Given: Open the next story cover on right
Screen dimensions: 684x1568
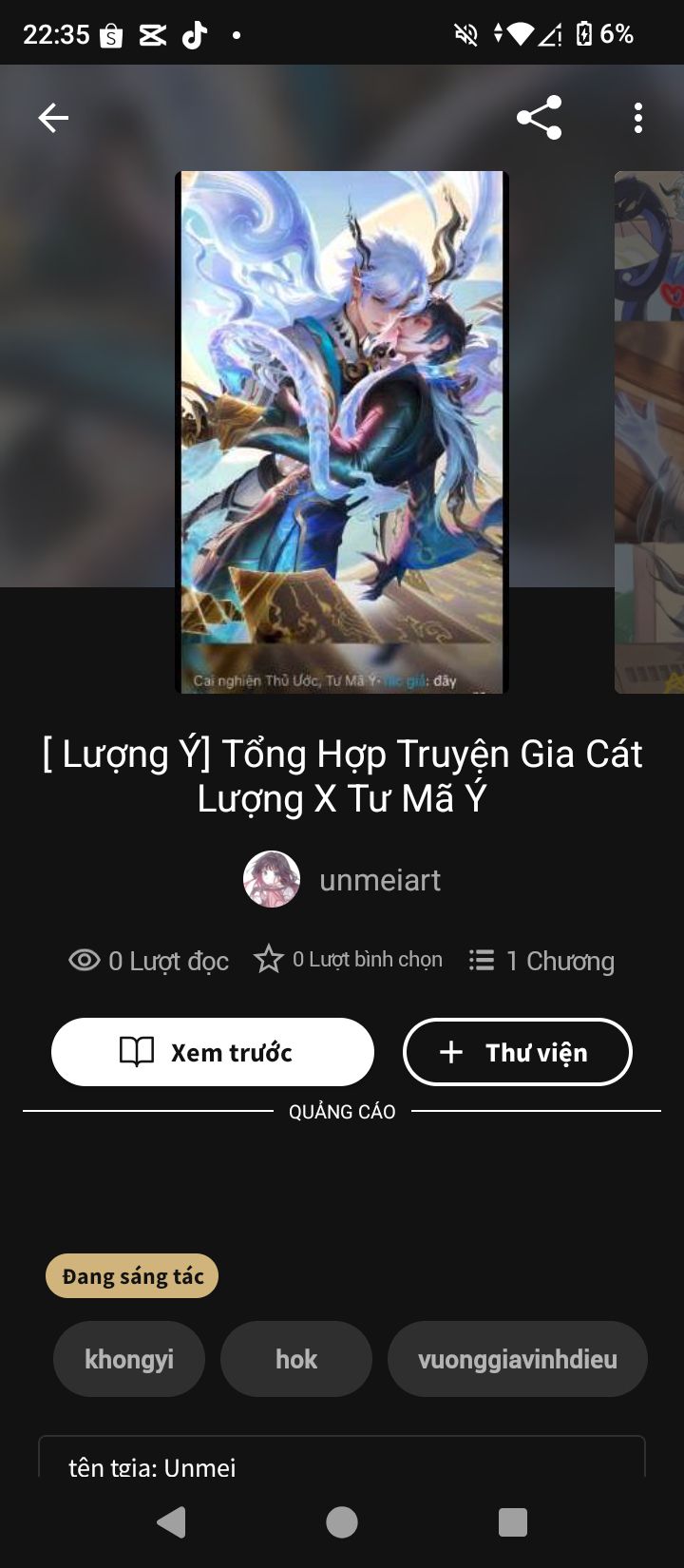Looking at the screenshot, I should [x=650, y=431].
